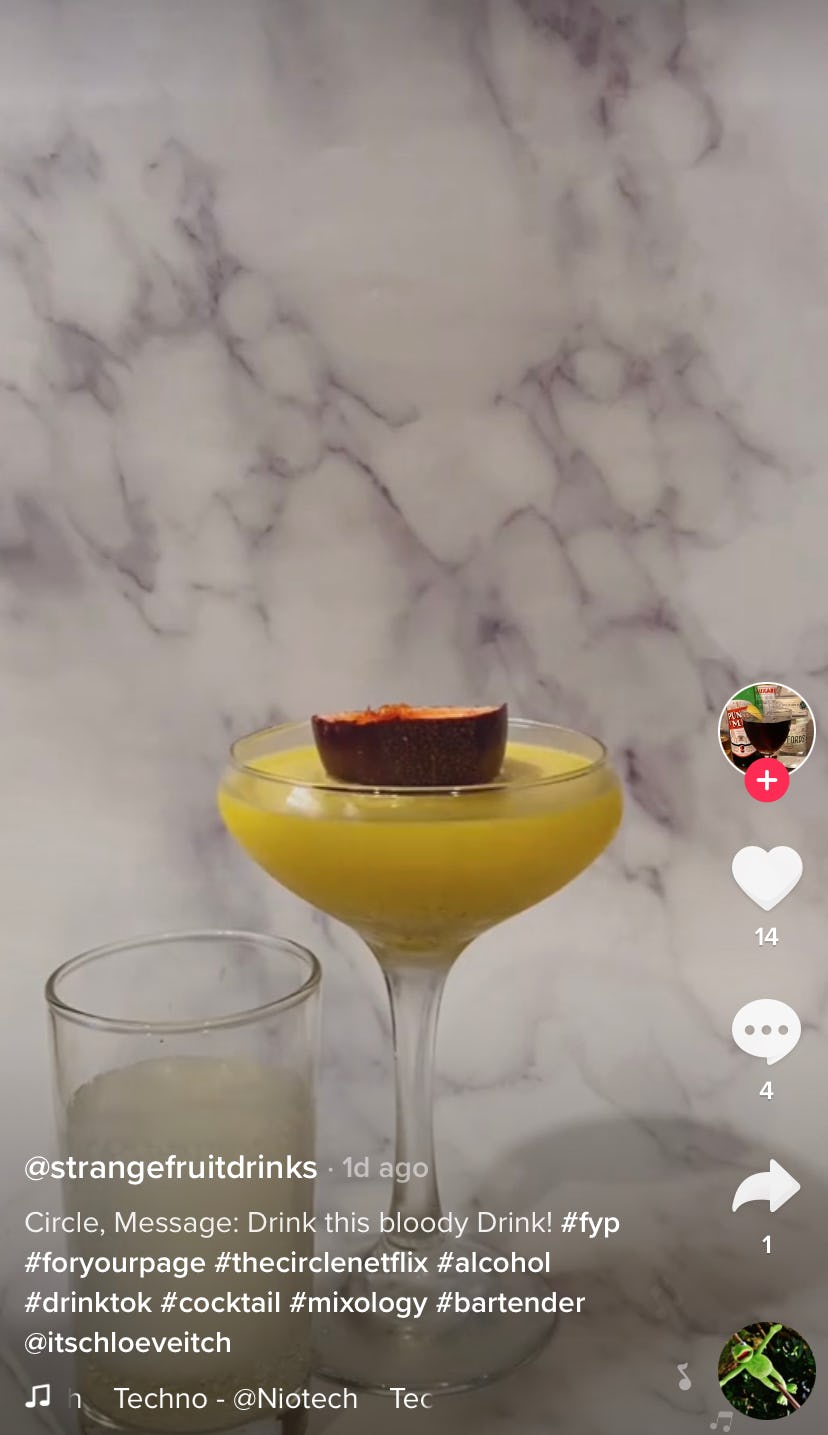Open the #fyp hashtag
Viewport: 828px width, 1435px height.
[592, 1222]
